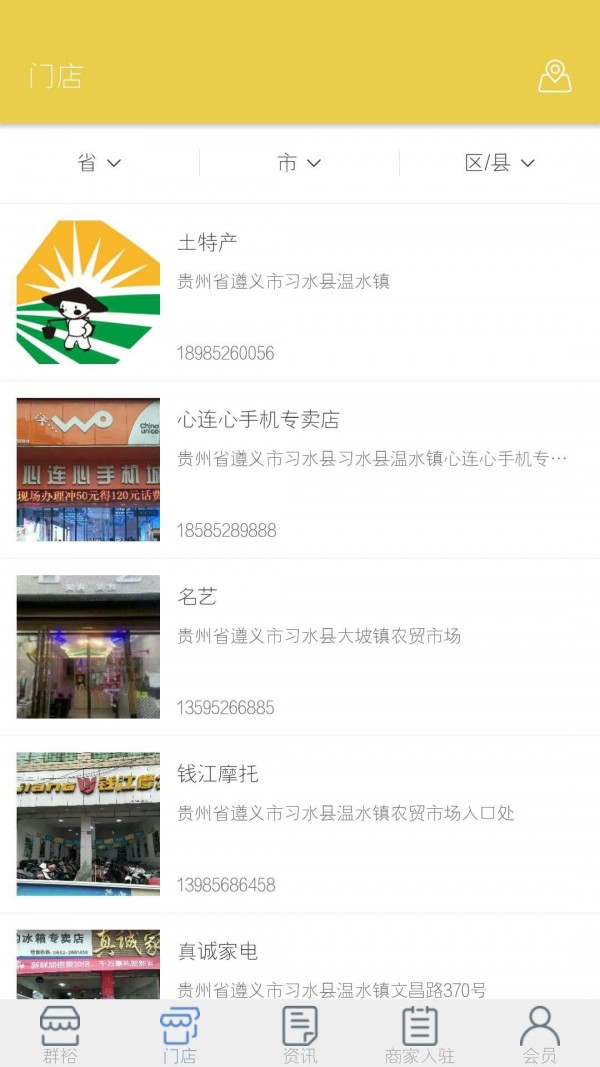Switch to the 群裕 tab

[x=60, y=1035]
